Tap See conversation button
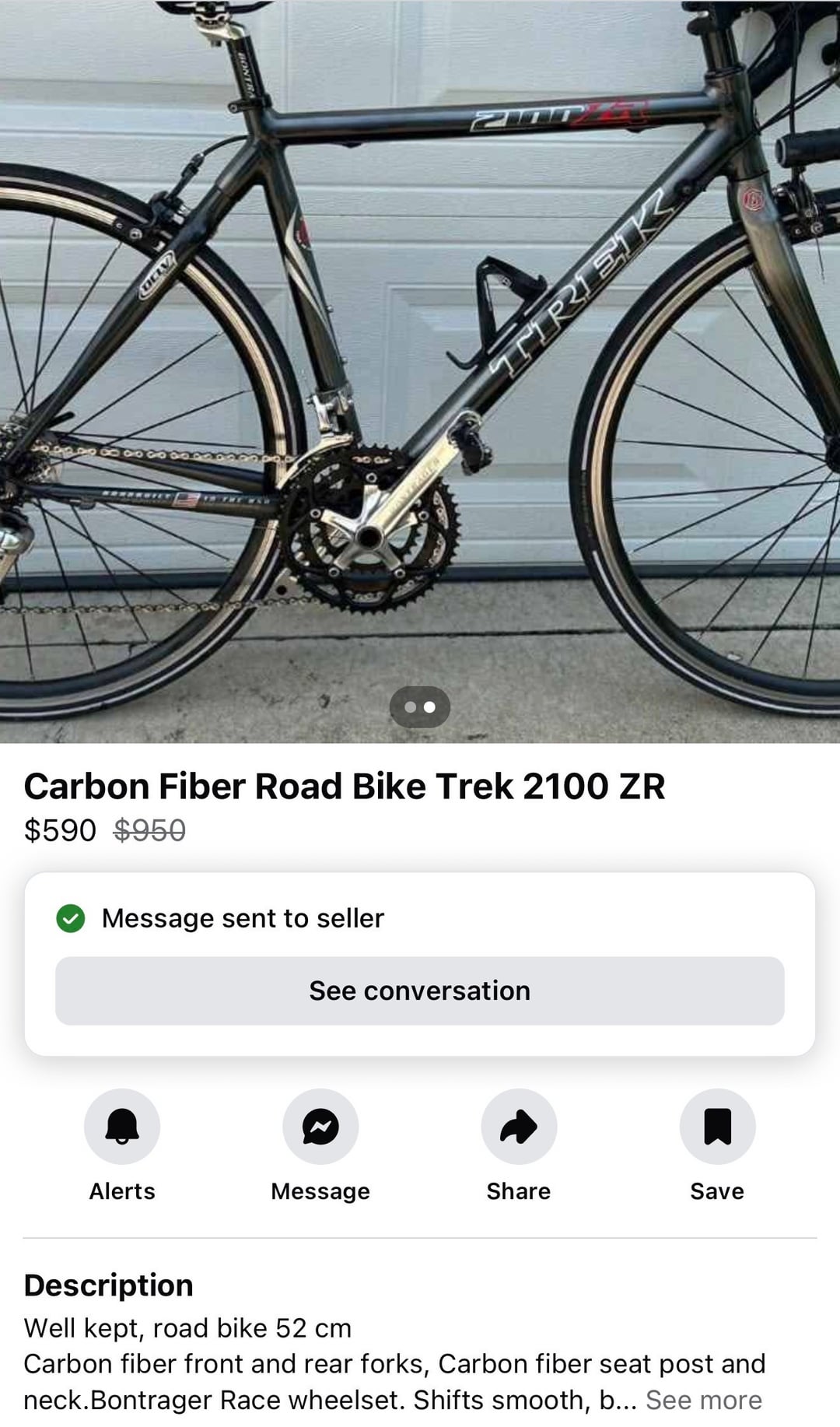Viewport: 840px width, 1427px height. pos(420,990)
